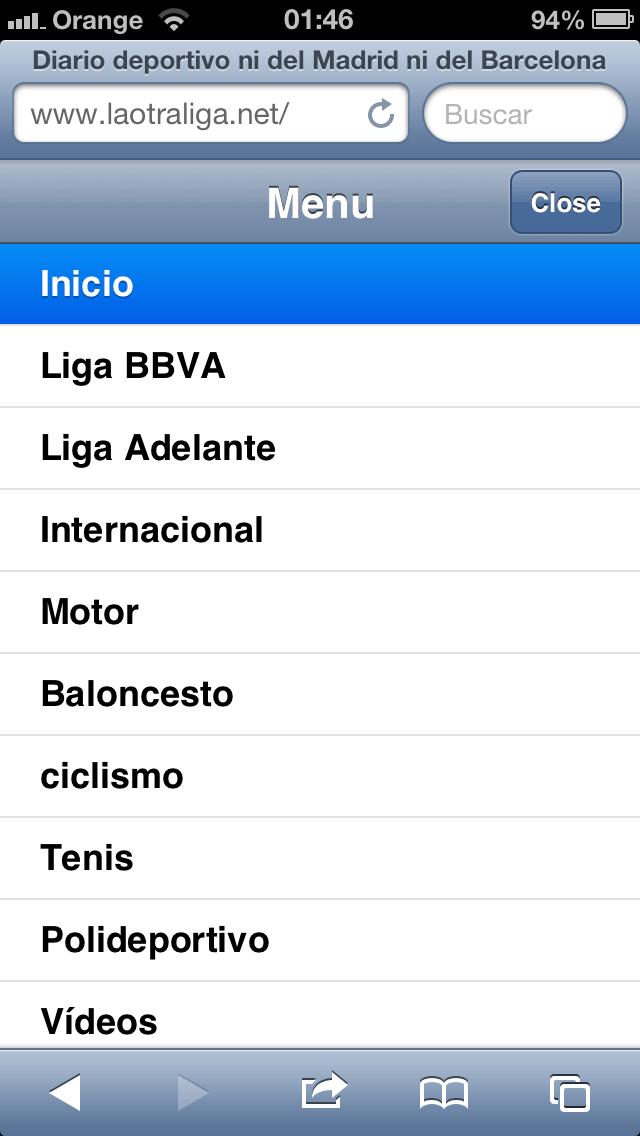Close the menu panel

pyautogui.click(x=565, y=203)
